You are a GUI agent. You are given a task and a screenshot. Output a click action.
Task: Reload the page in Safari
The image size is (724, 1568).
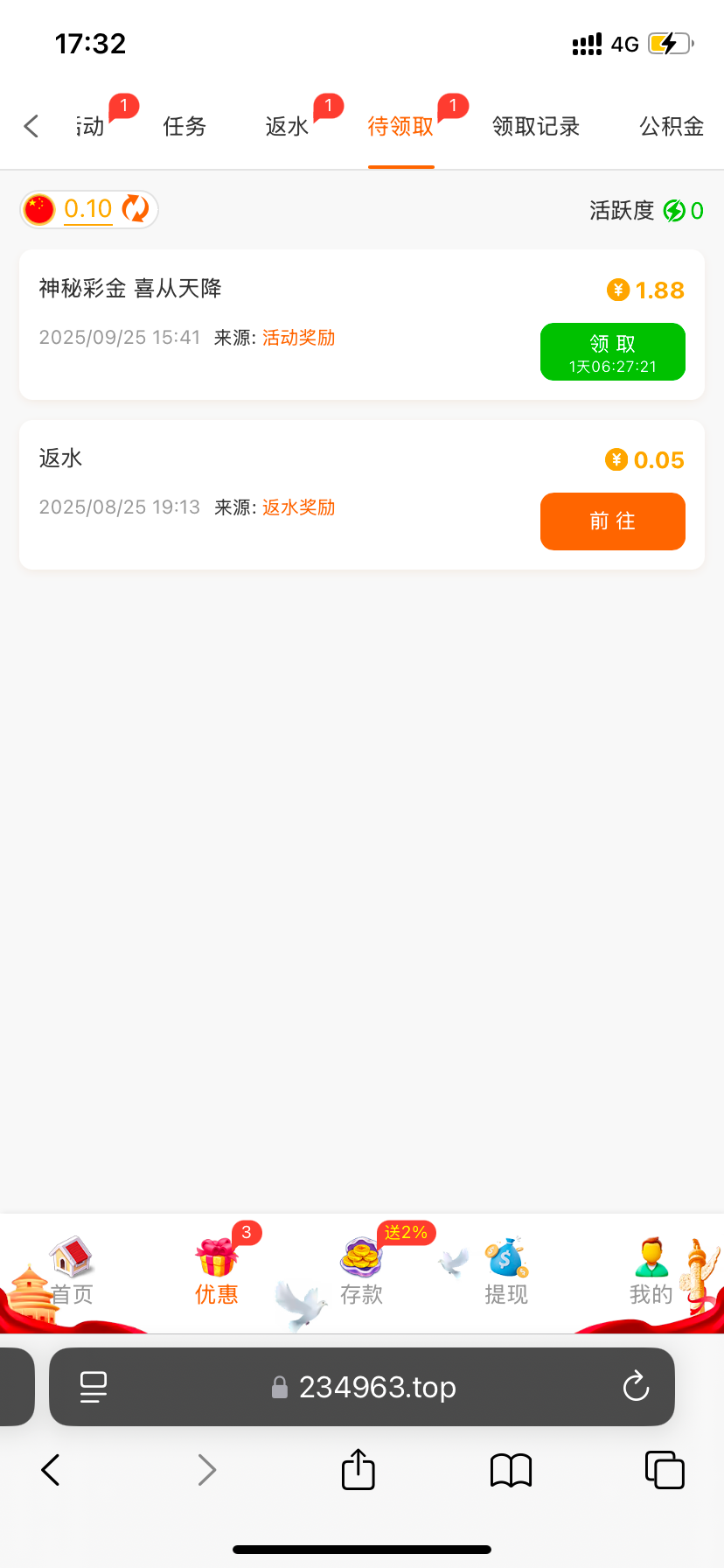pyautogui.click(x=636, y=1387)
